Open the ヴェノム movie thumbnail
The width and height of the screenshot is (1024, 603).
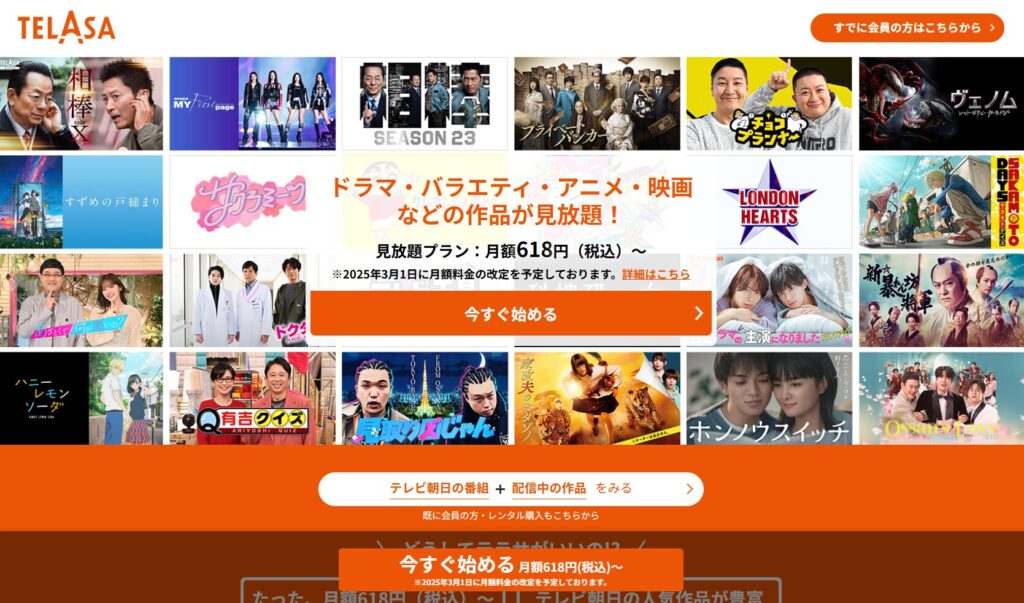940,103
